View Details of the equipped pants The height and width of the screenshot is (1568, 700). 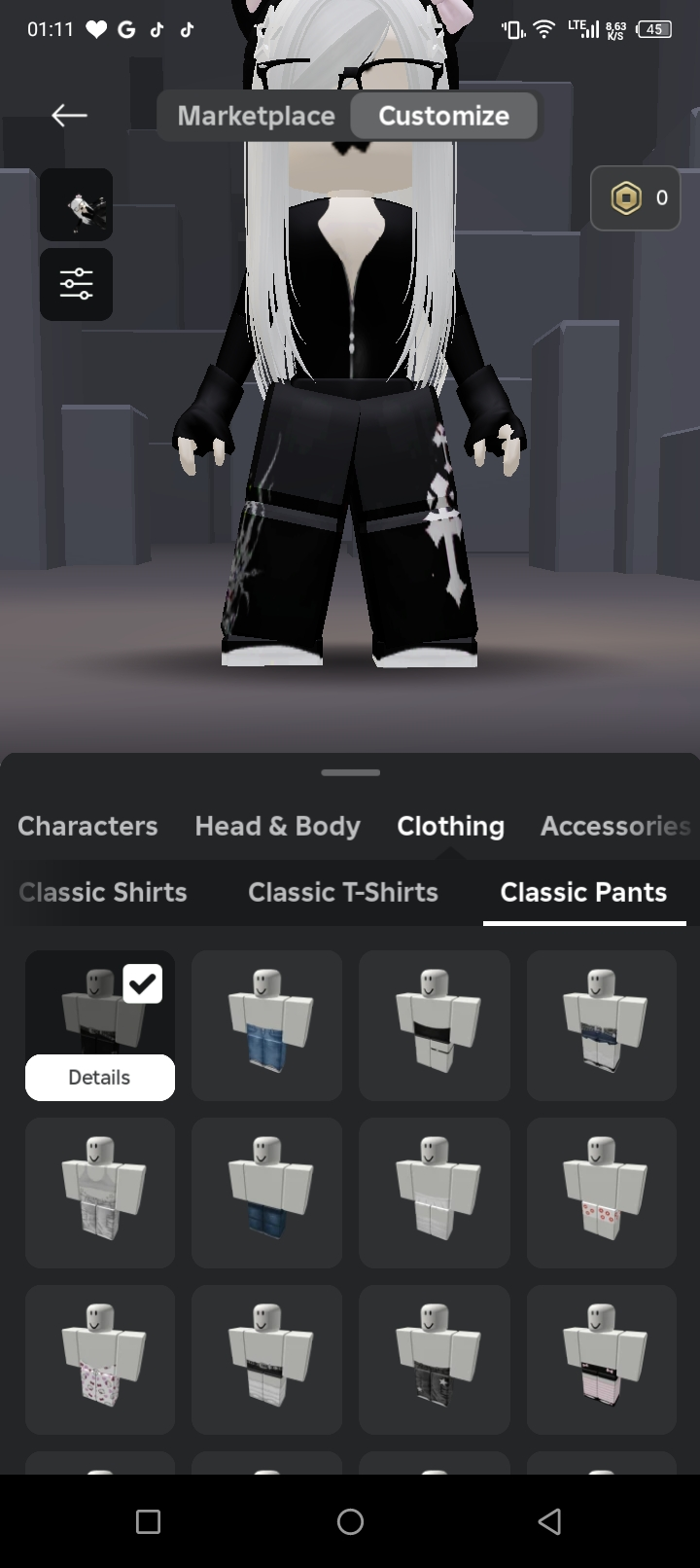(99, 1078)
